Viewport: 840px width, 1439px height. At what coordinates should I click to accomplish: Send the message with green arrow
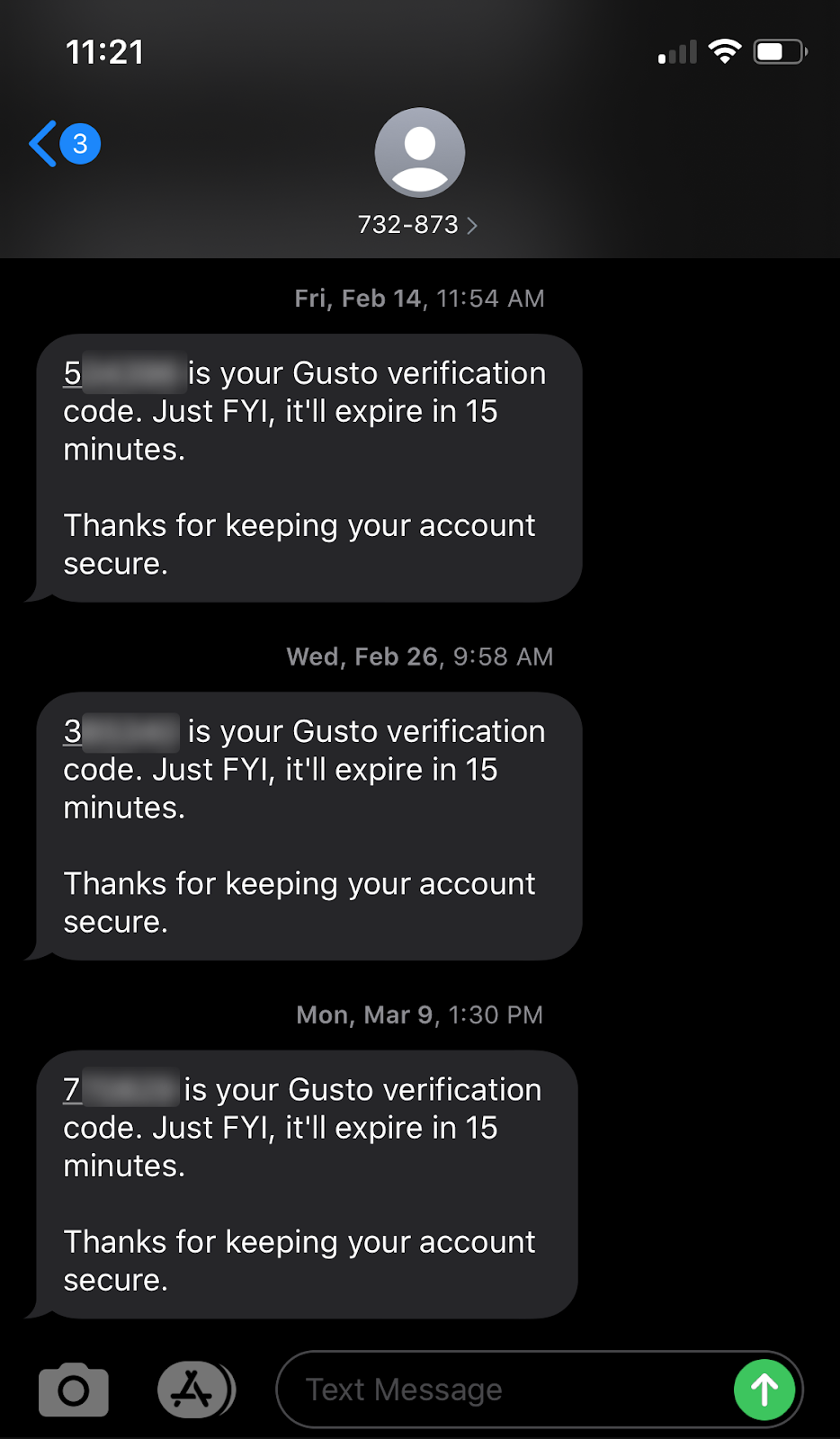point(764,1390)
